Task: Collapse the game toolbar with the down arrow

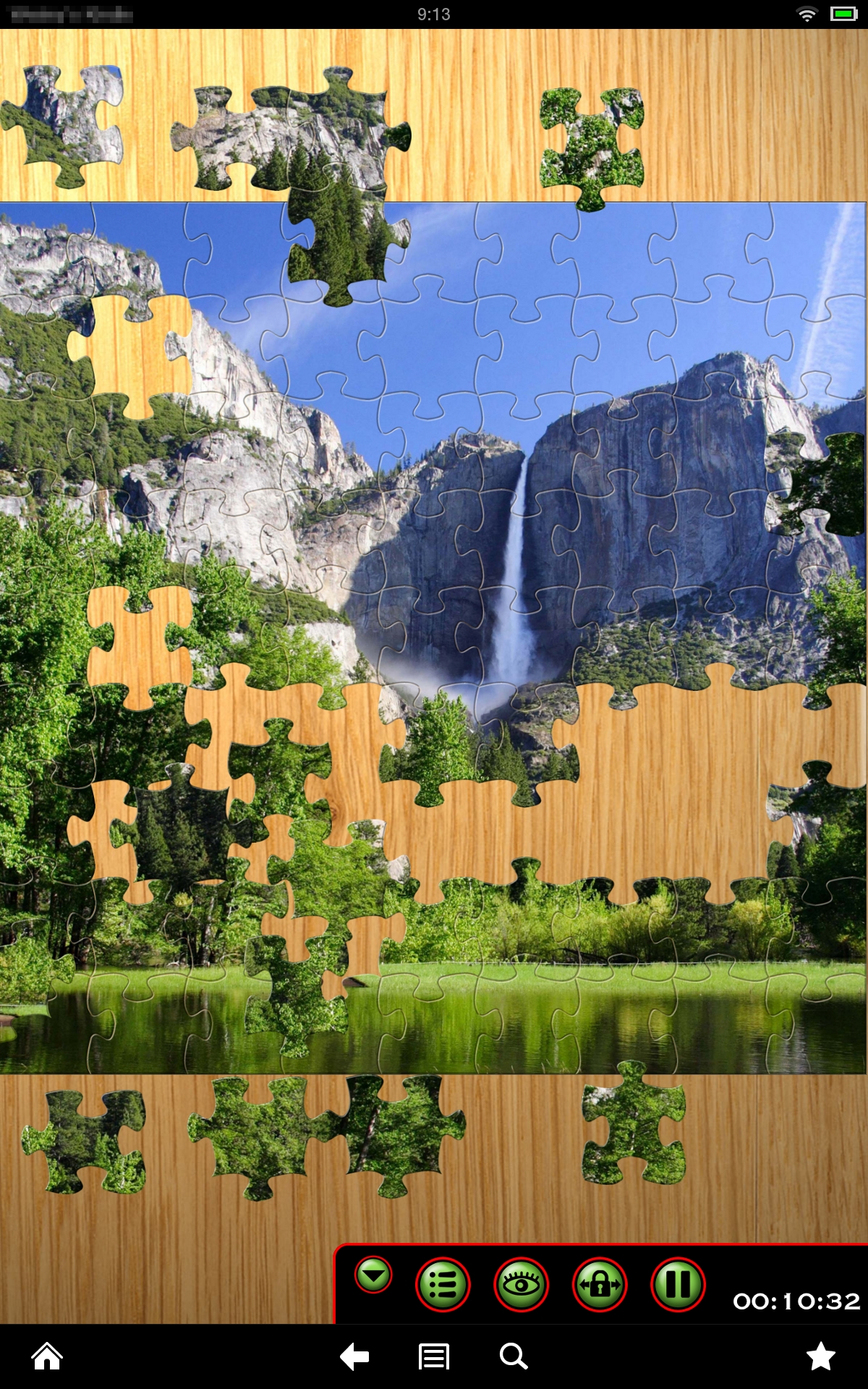Action: (x=373, y=1275)
